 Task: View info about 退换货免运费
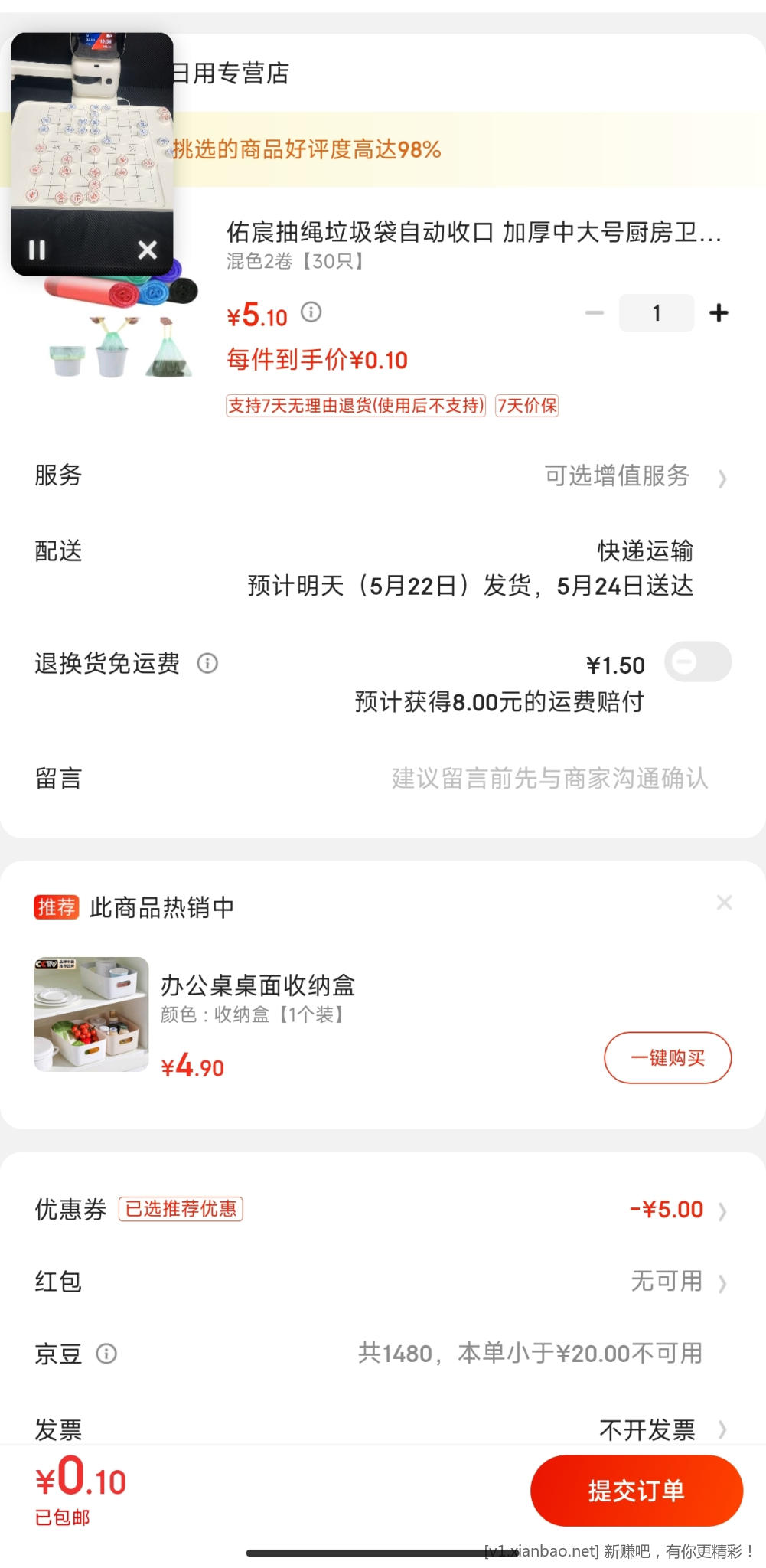tap(207, 663)
